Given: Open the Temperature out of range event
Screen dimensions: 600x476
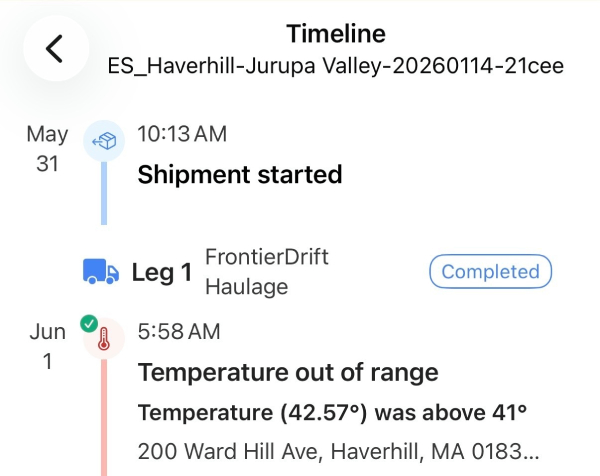Looking at the screenshot, I should pos(288,373).
